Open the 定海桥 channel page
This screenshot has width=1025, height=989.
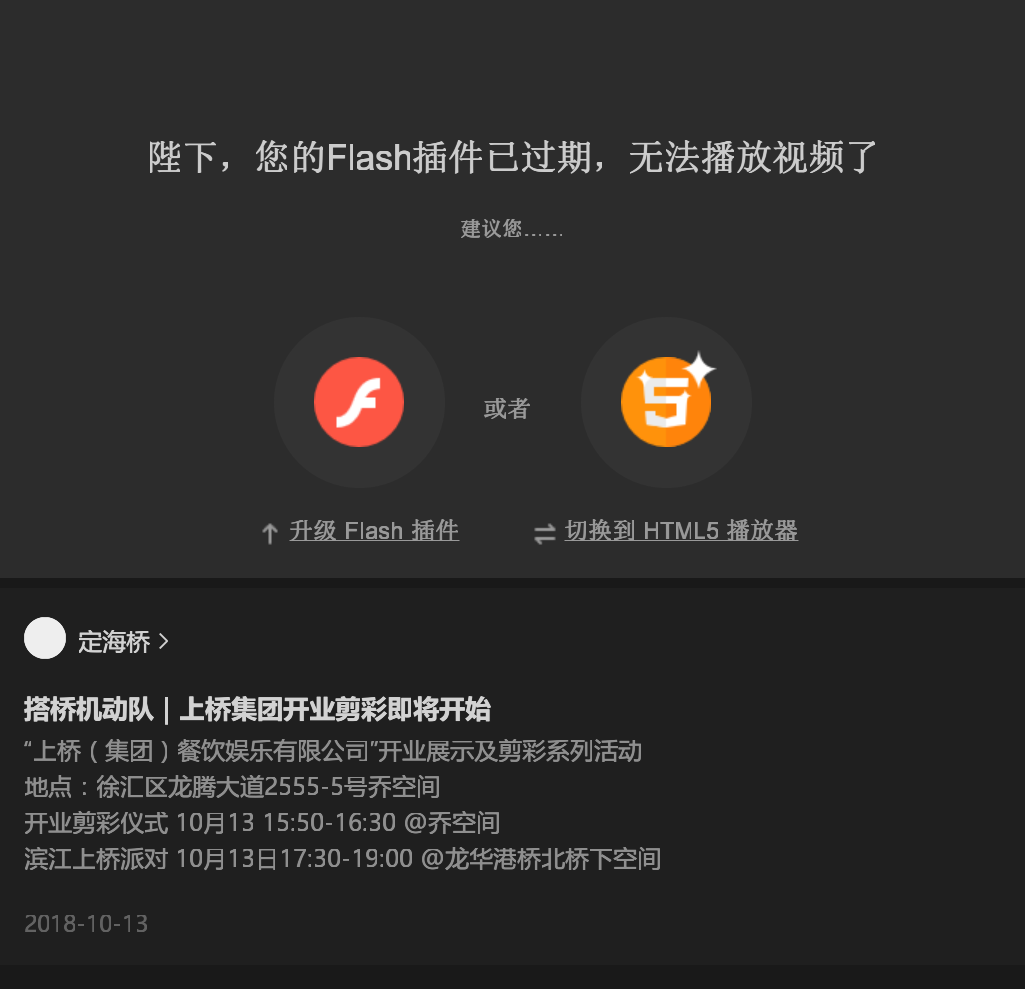pos(114,642)
